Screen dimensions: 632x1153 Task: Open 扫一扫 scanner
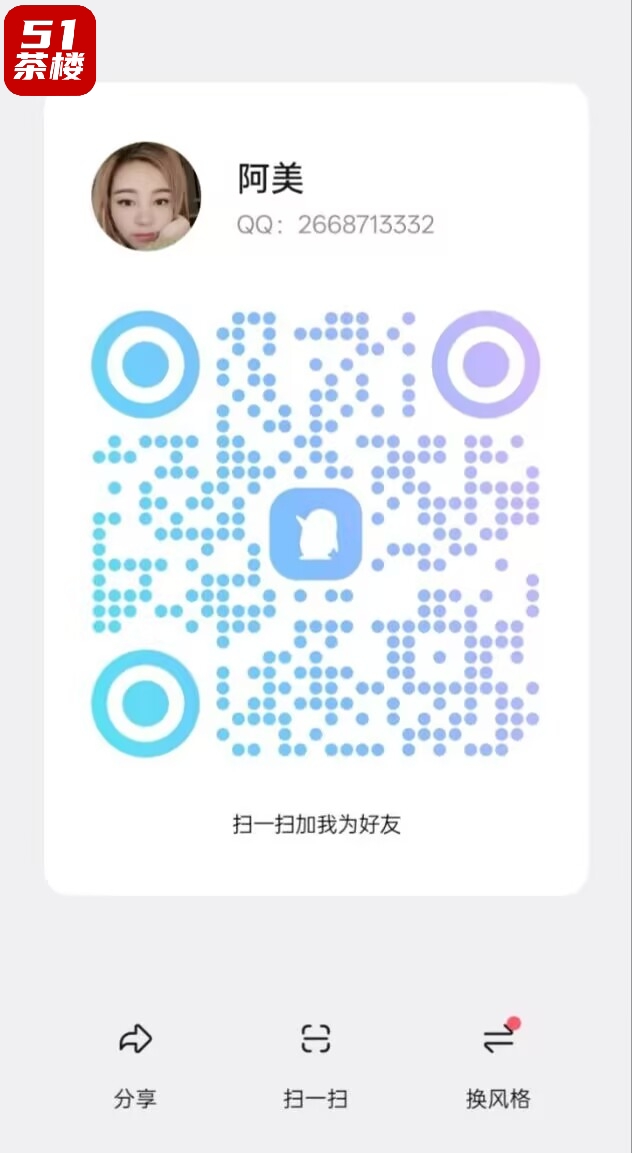[x=315, y=1064]
